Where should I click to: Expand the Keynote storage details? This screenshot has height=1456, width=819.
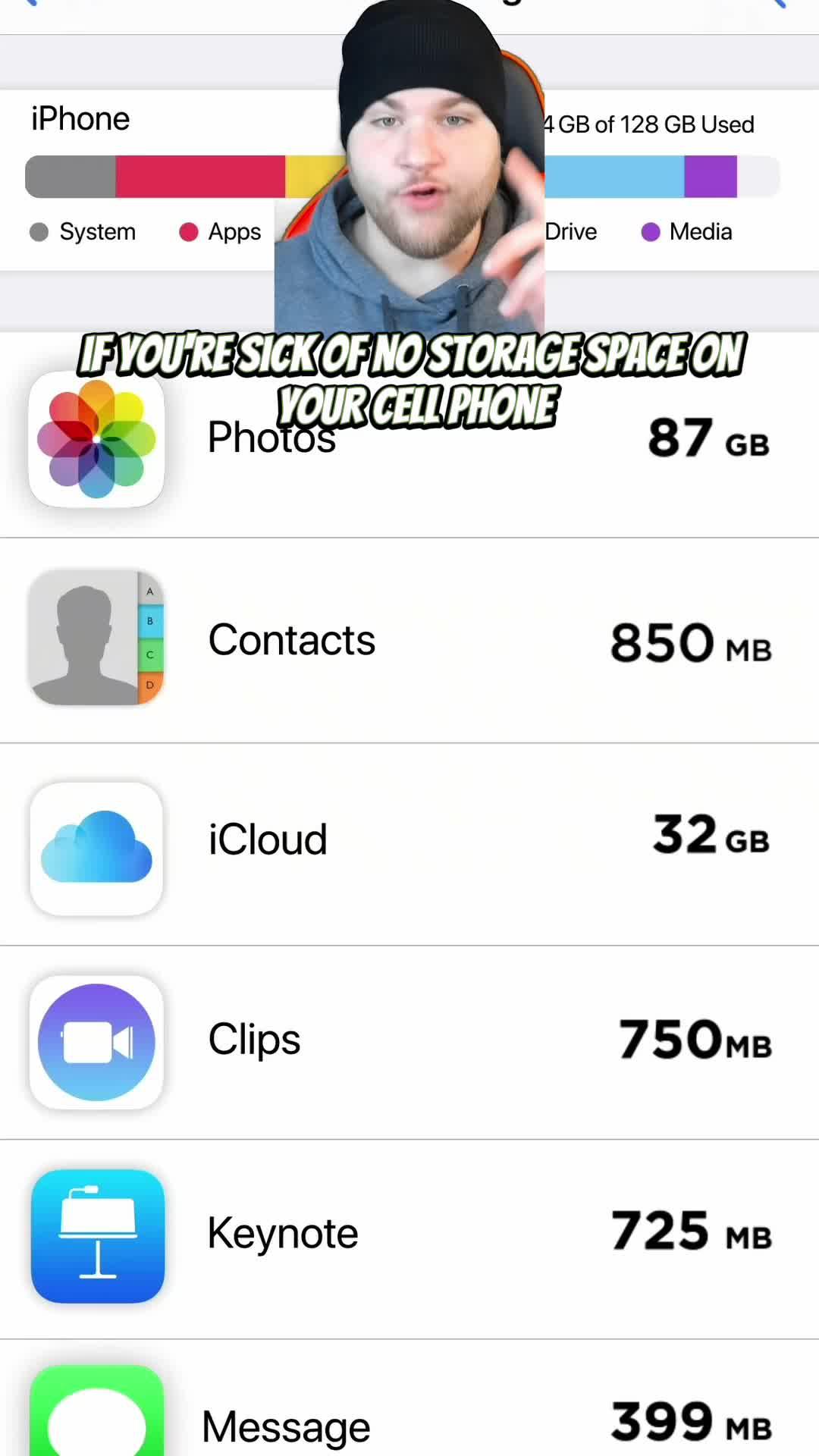[x=409, y=1234]
